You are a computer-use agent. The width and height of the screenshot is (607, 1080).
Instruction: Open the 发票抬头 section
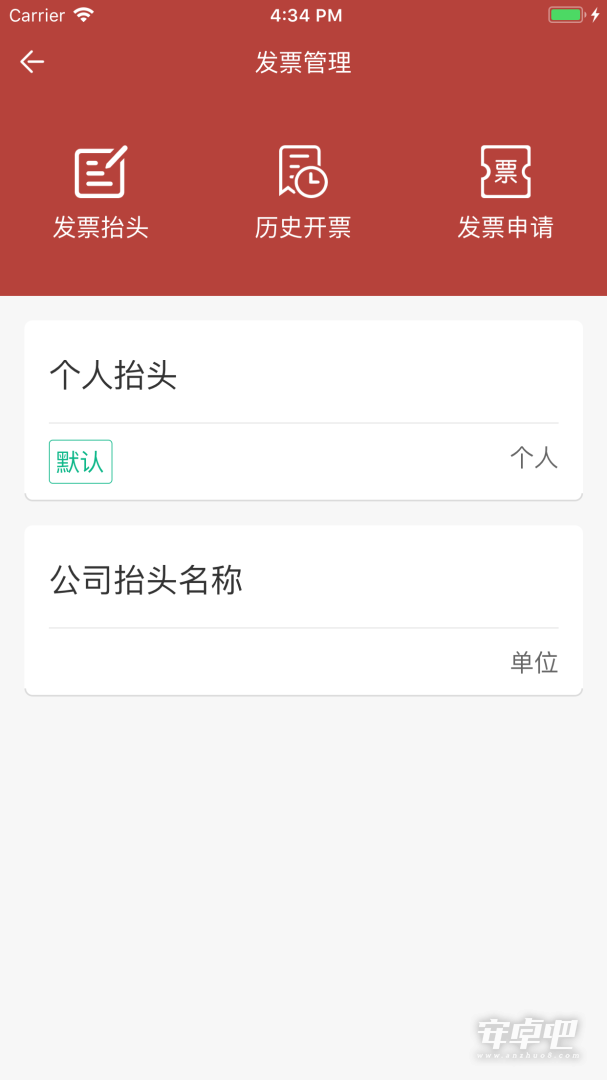click(101, 193)
